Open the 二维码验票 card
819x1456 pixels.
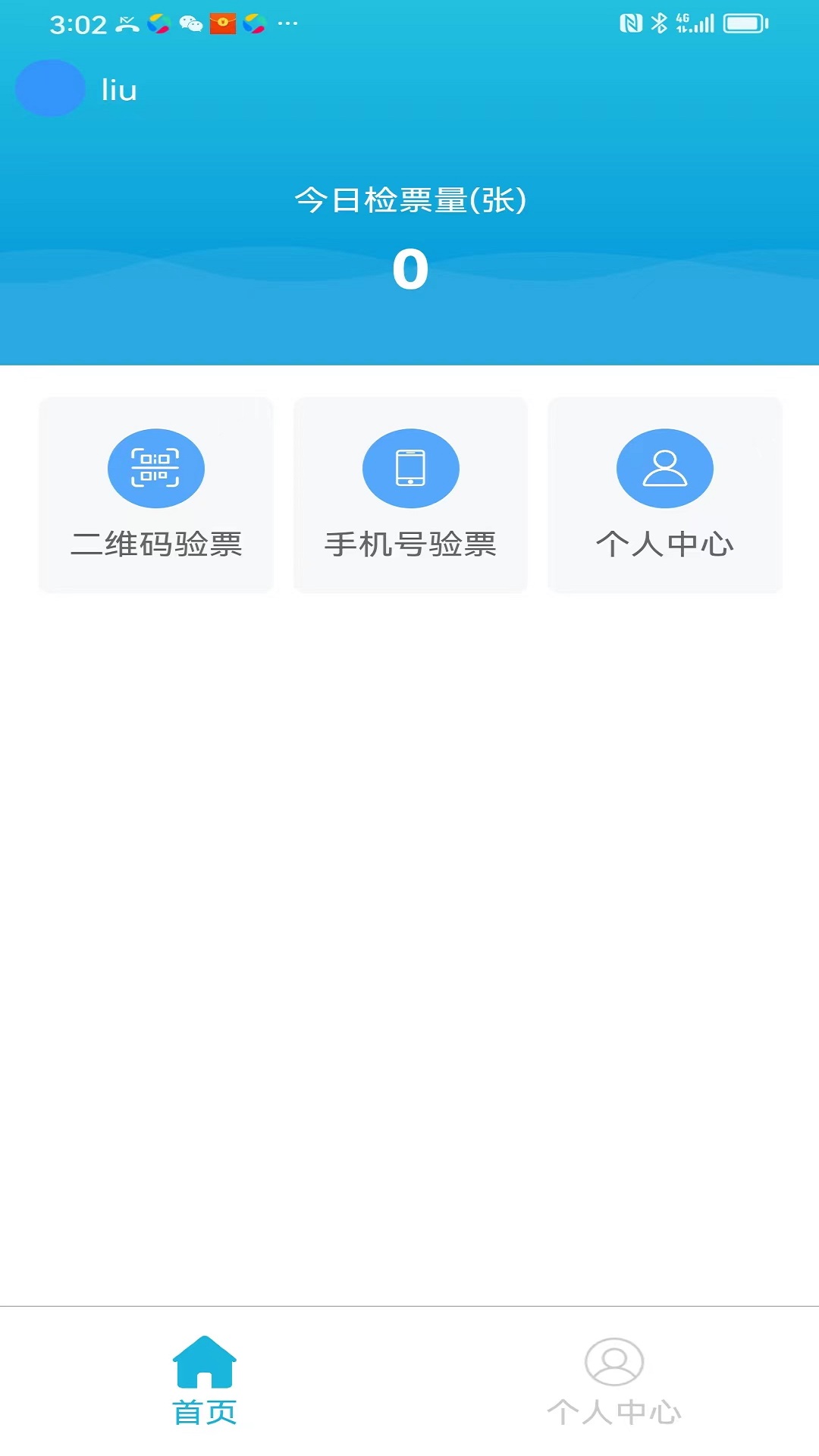[x=155, y=494]
